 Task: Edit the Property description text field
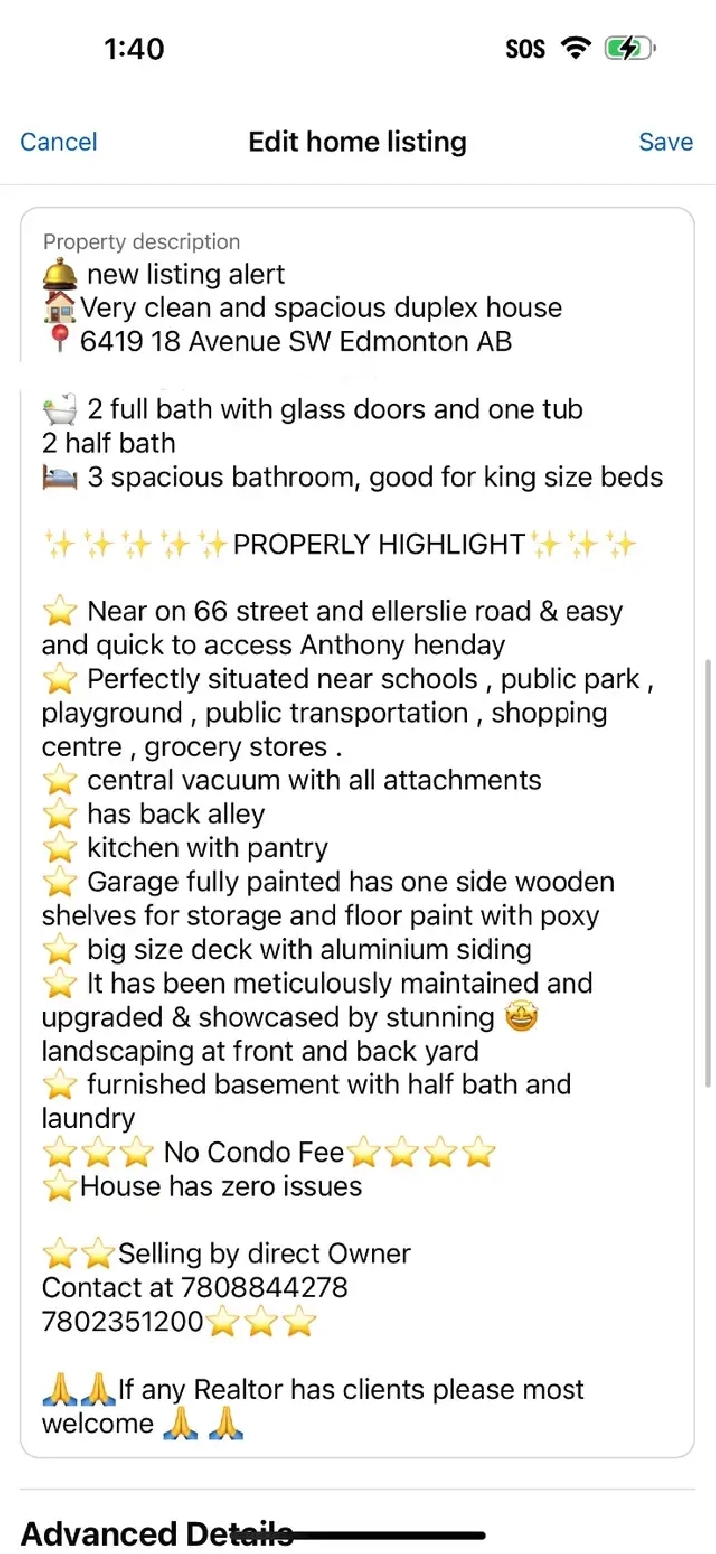click(357, 832)
